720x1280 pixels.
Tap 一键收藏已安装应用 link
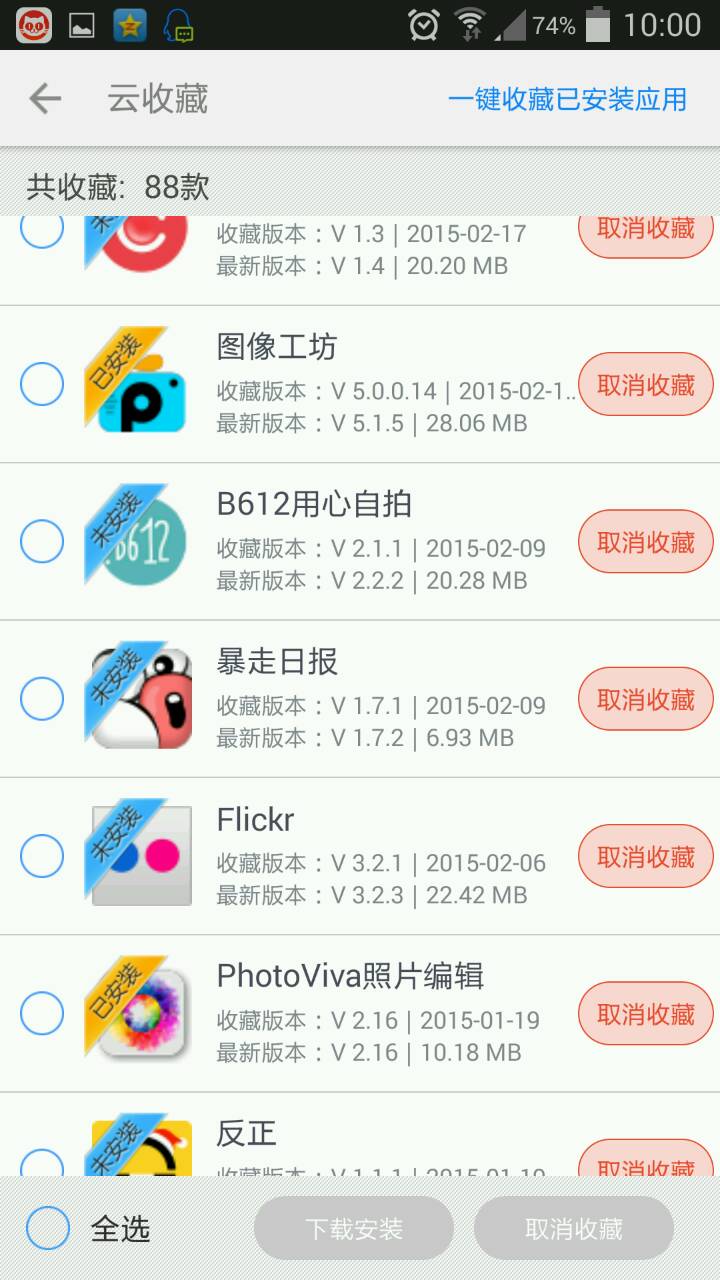point(567,99)
